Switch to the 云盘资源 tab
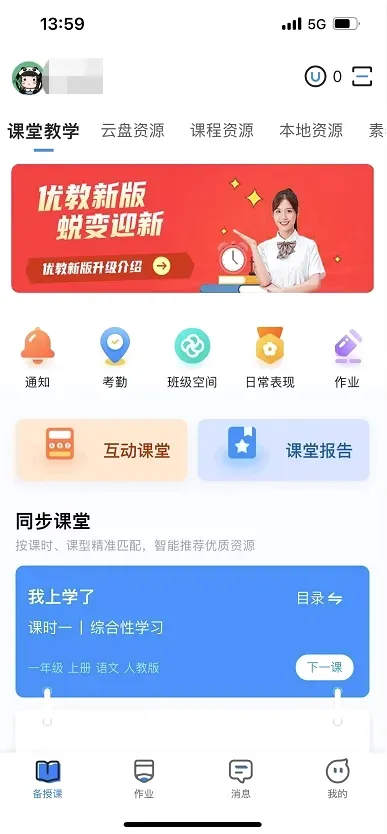This screenshot has height=834, width=387. [132, 130]
